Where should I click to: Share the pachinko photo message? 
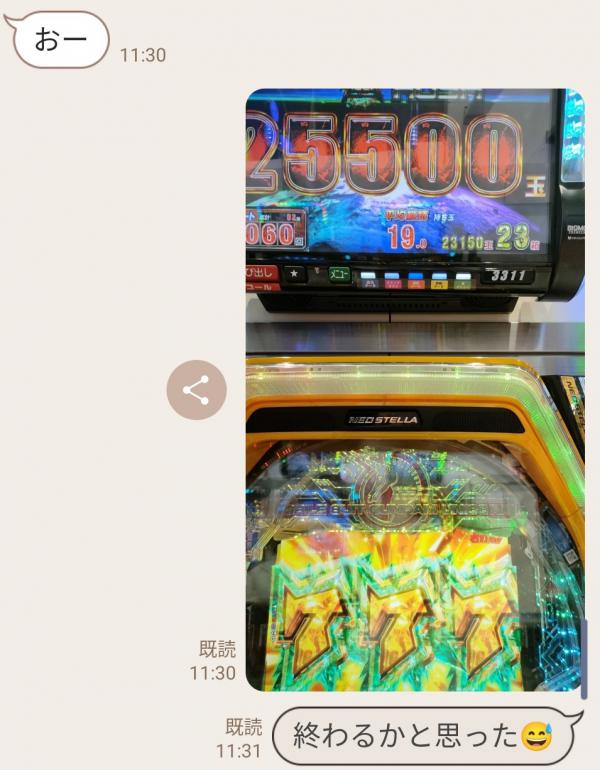pos(196,390)
